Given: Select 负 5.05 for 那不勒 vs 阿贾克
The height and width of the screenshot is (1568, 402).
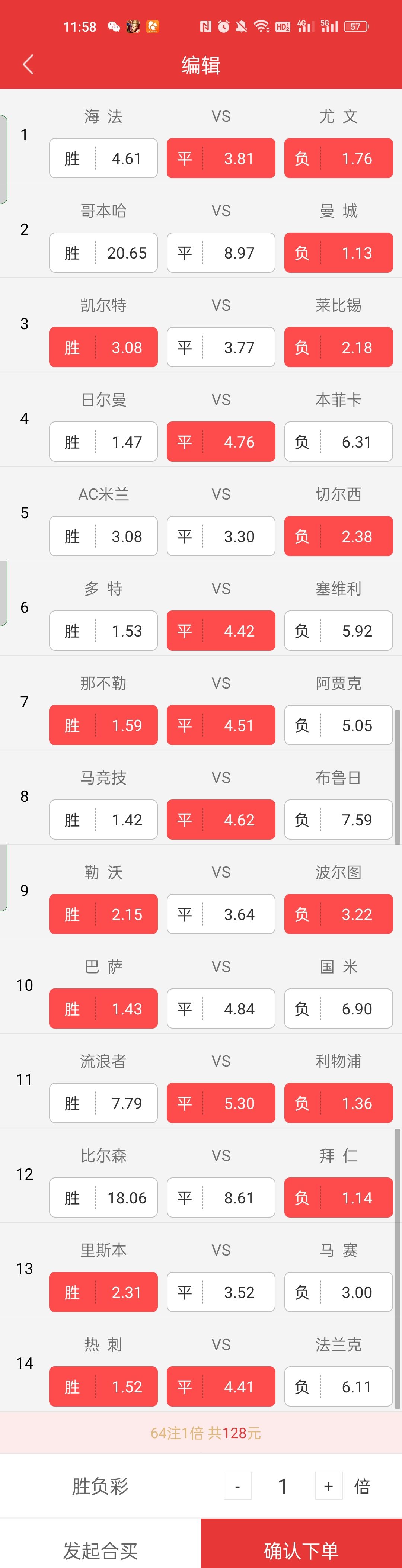Looking at the screenshot, I should point(338,725).
